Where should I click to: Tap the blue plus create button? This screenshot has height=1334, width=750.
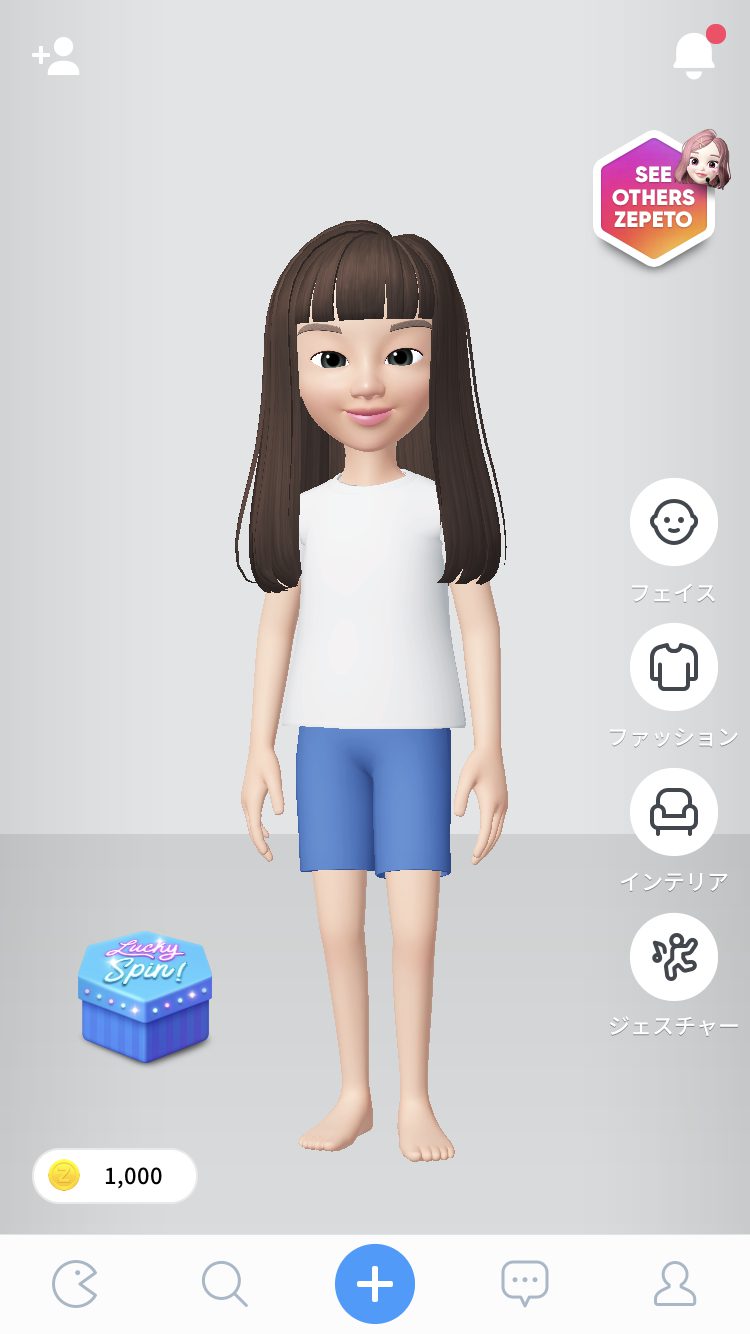(x=375, y=1284)
